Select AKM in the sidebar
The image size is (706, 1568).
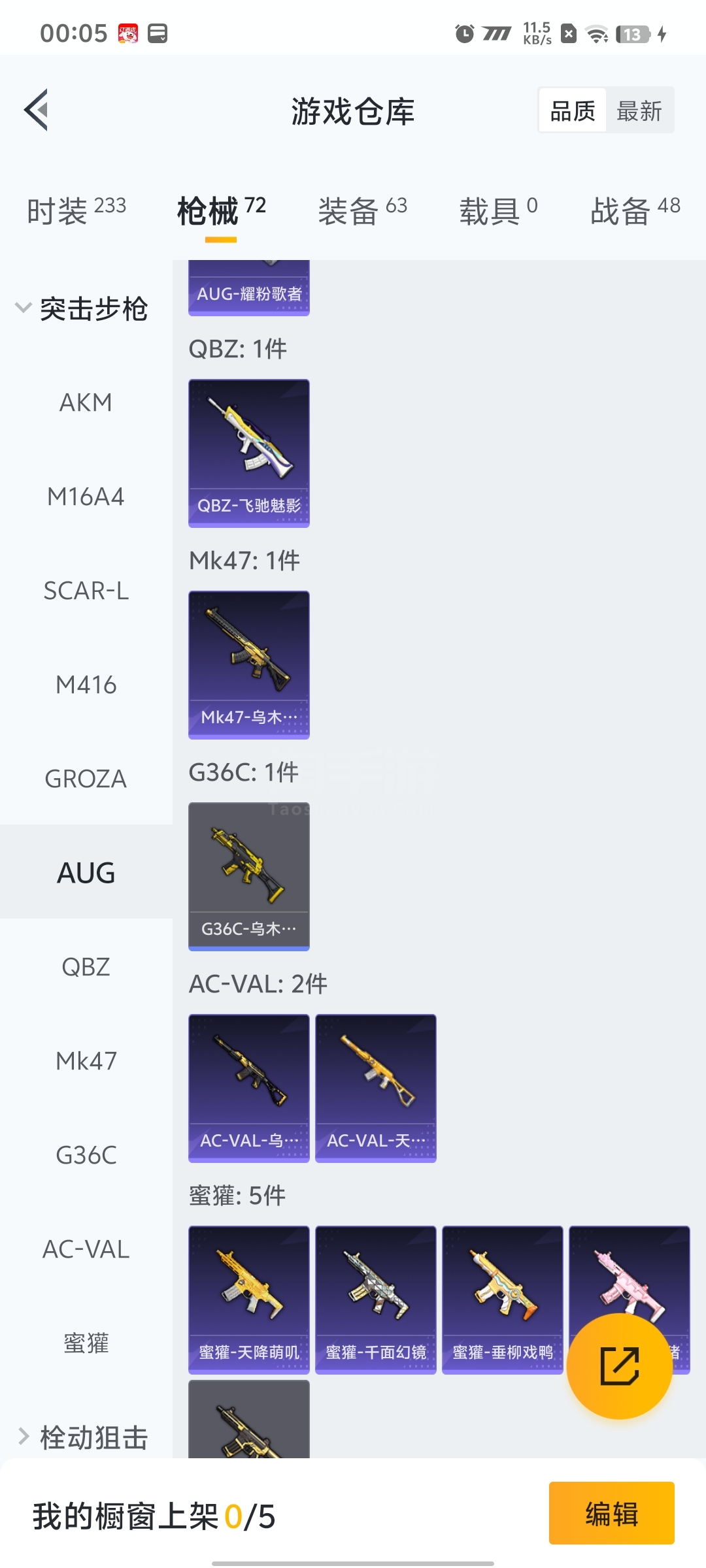pos(86,402)
